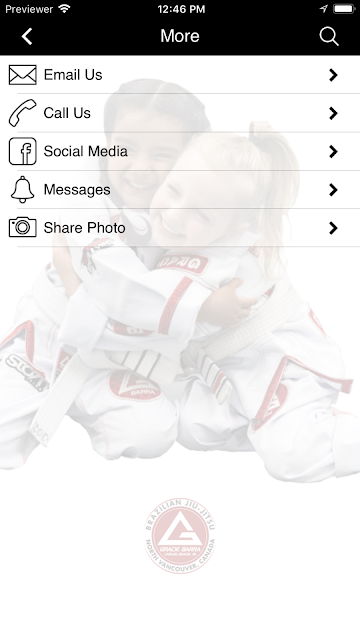Open the Email Us row

tap(180, 75)
